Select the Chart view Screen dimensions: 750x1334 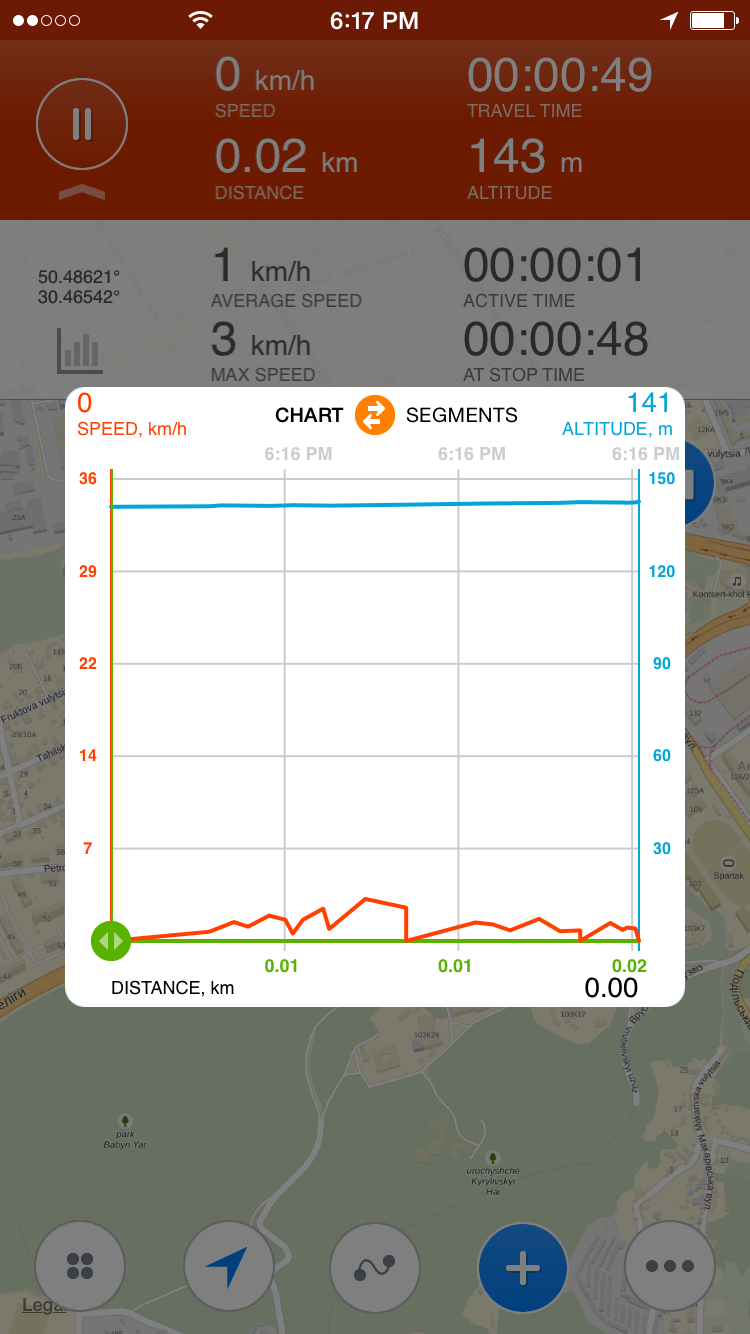(x=309, y=415)
